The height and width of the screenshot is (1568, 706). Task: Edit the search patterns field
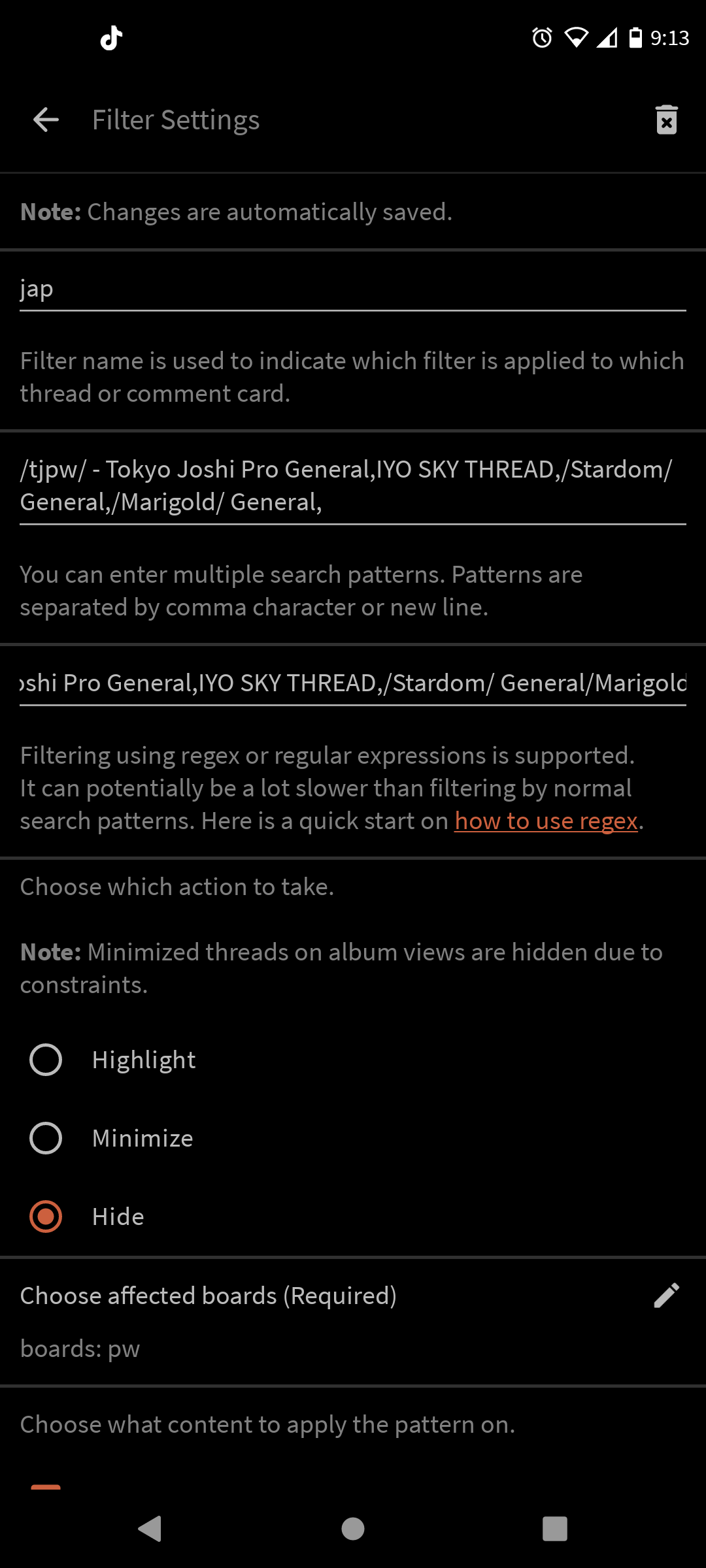(x=353, y=486)
